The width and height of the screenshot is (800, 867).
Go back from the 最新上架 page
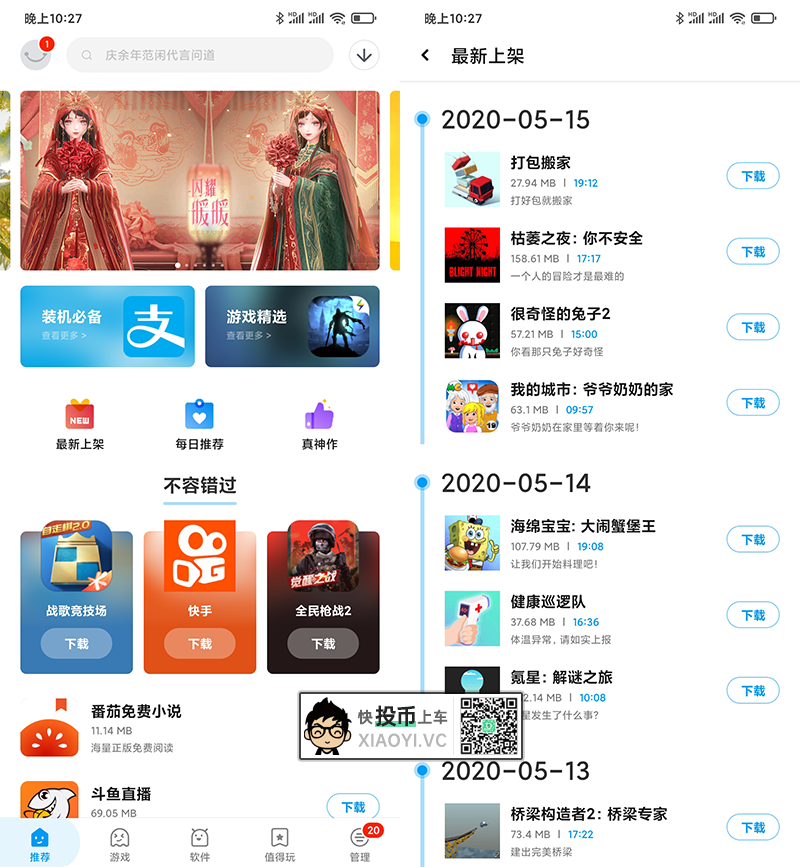(x=425, y=56)
